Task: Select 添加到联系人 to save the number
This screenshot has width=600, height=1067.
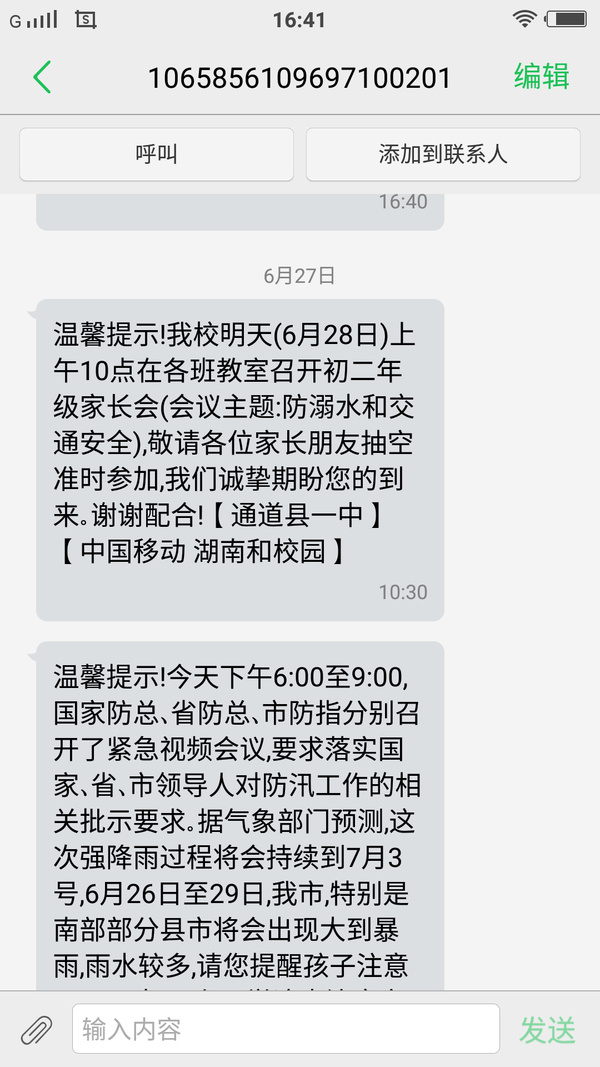Action: 443,154
